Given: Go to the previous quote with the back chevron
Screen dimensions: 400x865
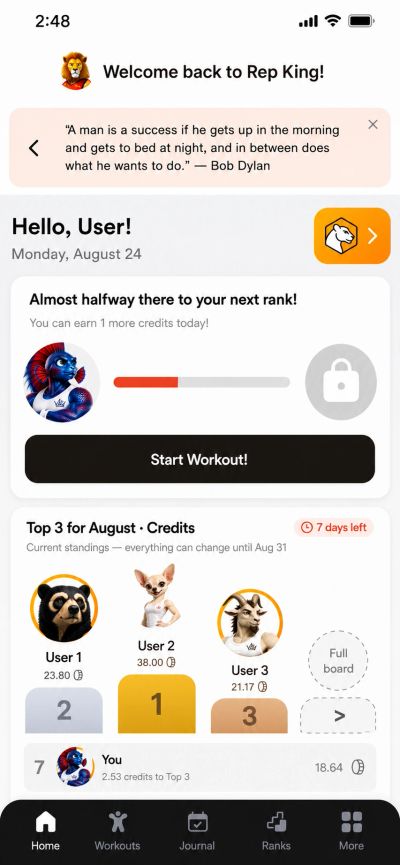Looking at the screenshot, I should point(34,148).
